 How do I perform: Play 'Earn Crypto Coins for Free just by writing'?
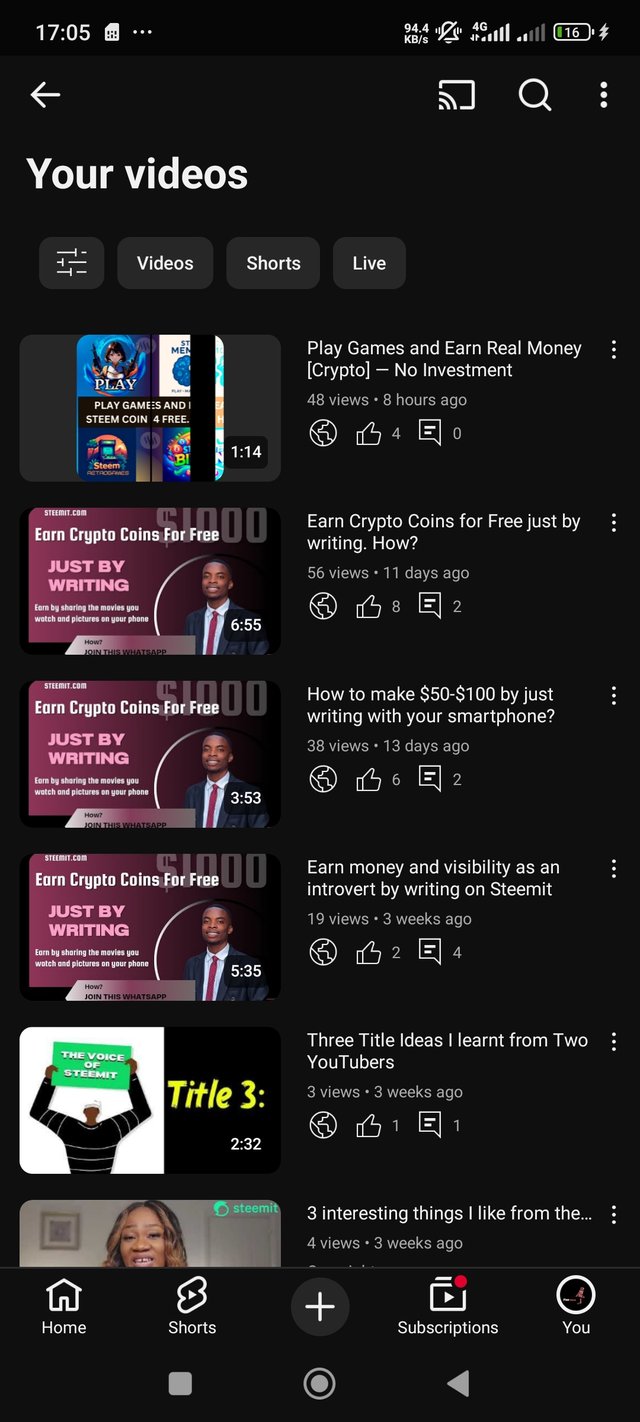[150, 581]
